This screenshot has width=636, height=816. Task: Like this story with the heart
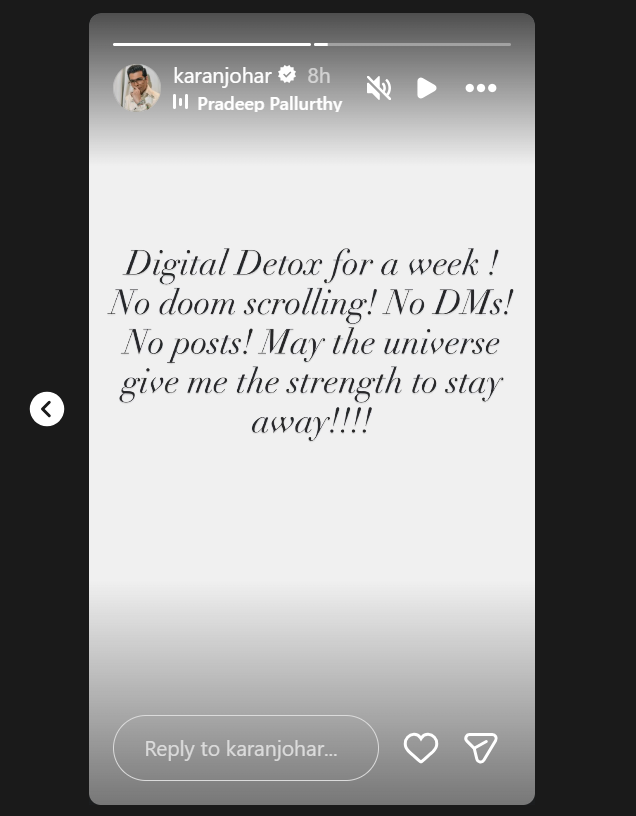click(421, 748)
